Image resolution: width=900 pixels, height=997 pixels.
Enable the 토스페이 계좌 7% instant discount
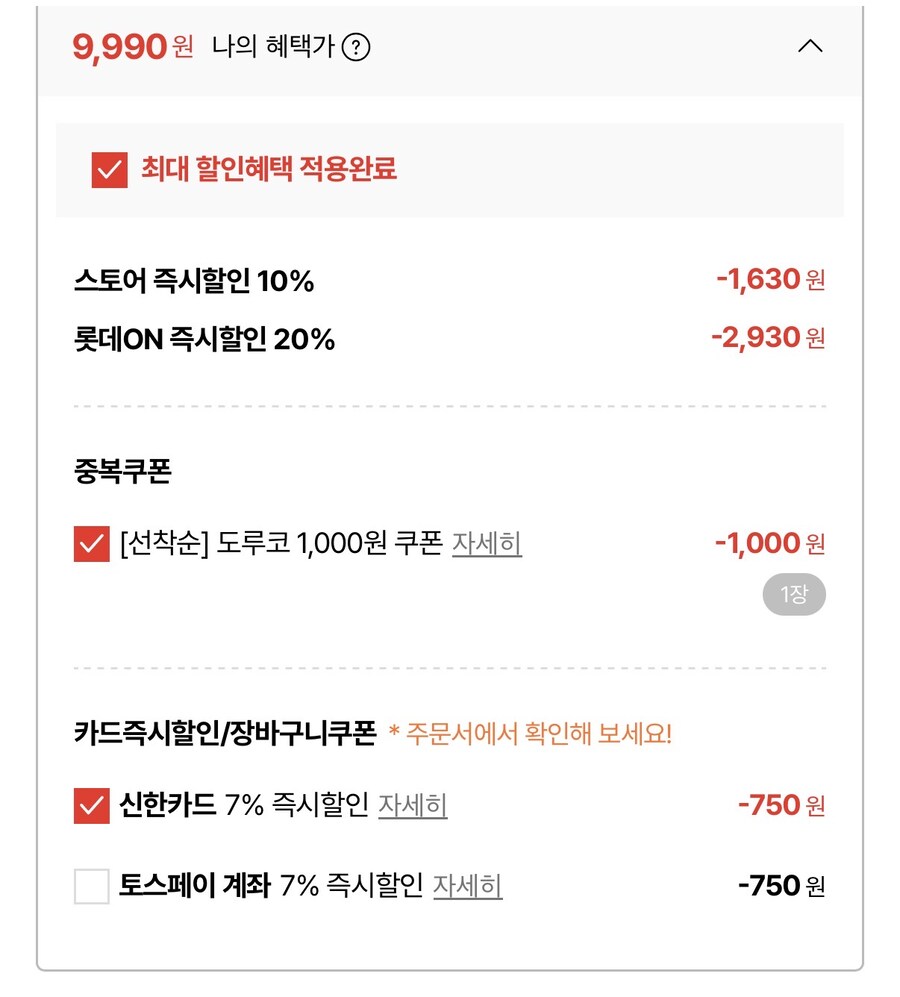91,885
